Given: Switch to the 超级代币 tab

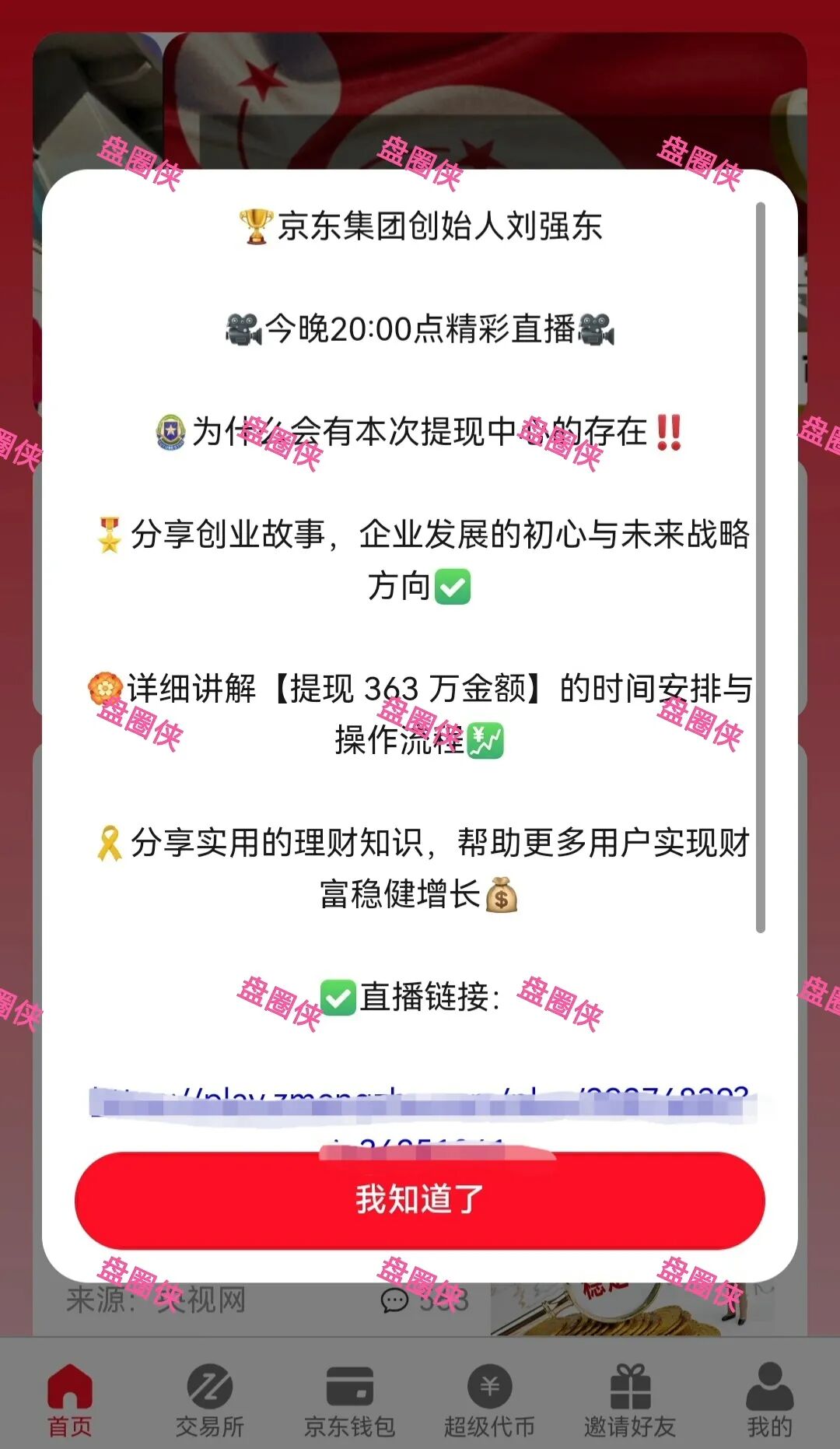Looking at the screenshot, I should point(490,1399).
